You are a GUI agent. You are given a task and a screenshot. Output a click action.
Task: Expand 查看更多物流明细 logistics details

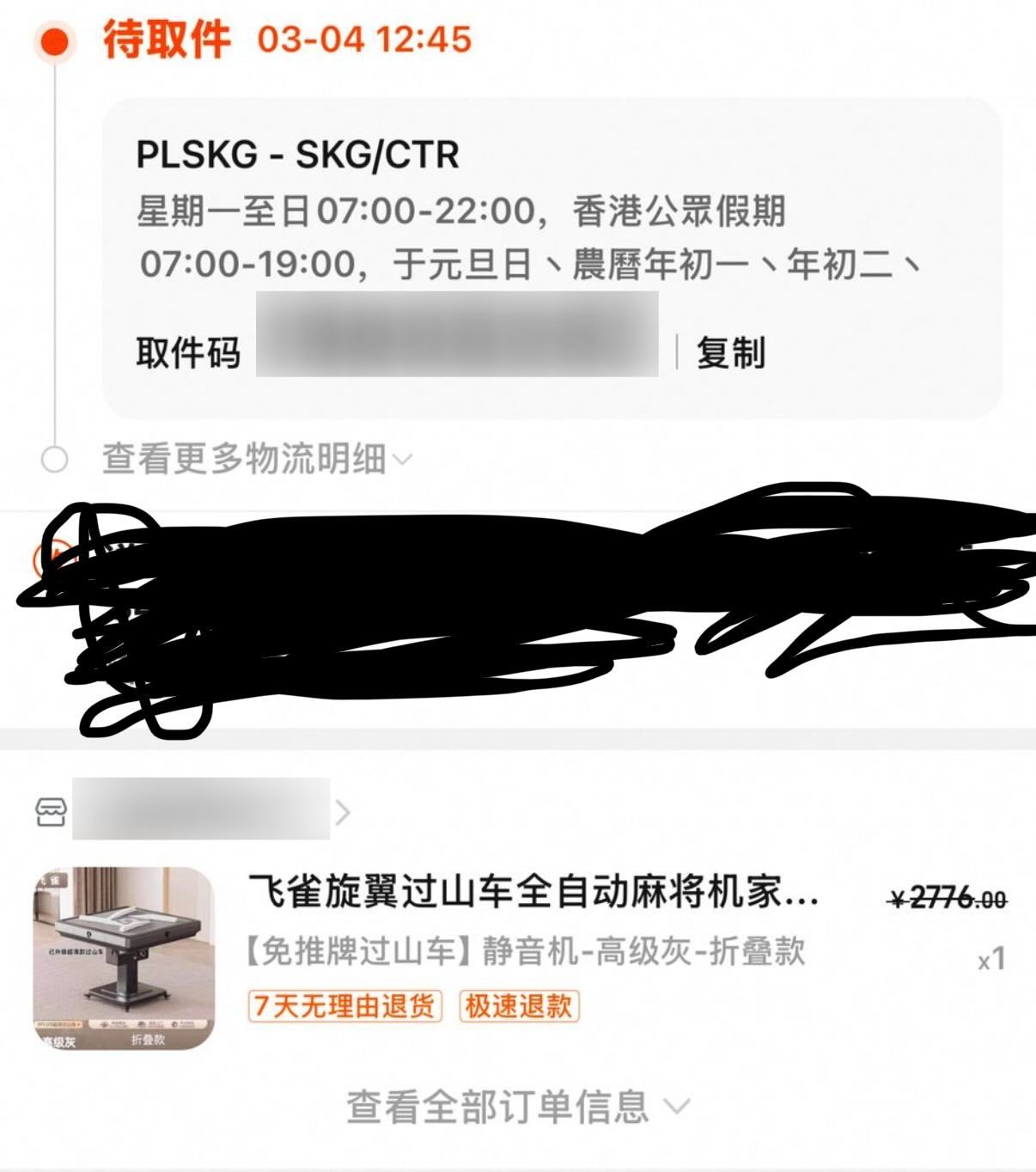tap(256, 459)
